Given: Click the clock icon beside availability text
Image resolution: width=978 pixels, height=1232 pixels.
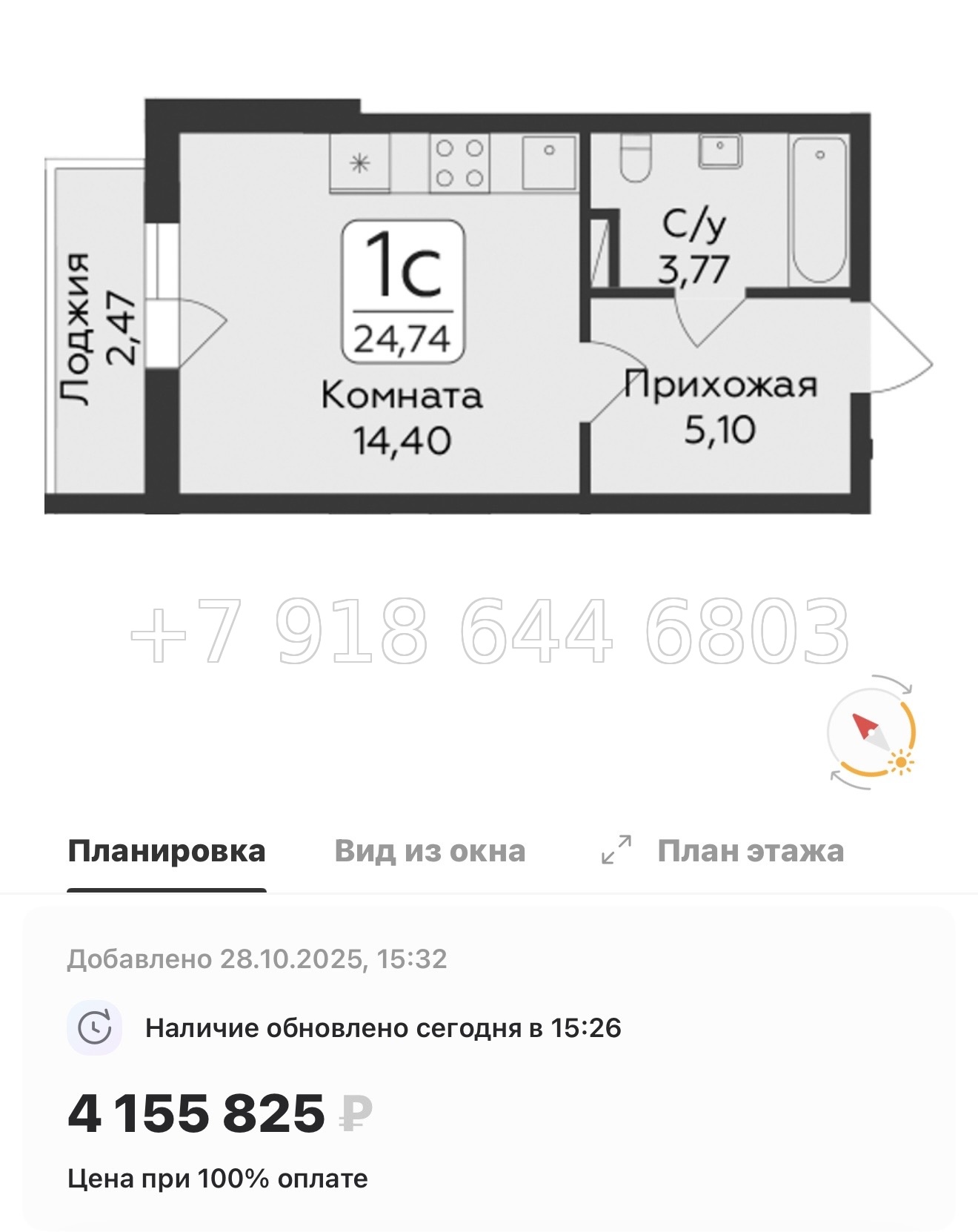Looking at the screenshot, I should (x=93, y=1025).
